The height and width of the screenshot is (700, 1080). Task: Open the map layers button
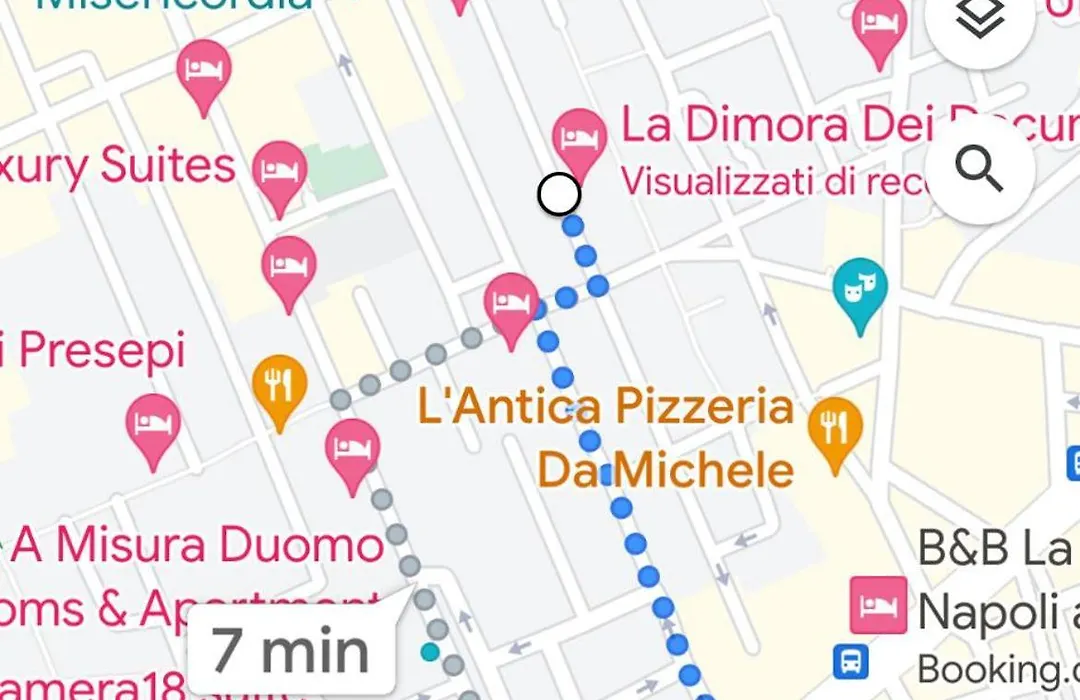[979, 20]
